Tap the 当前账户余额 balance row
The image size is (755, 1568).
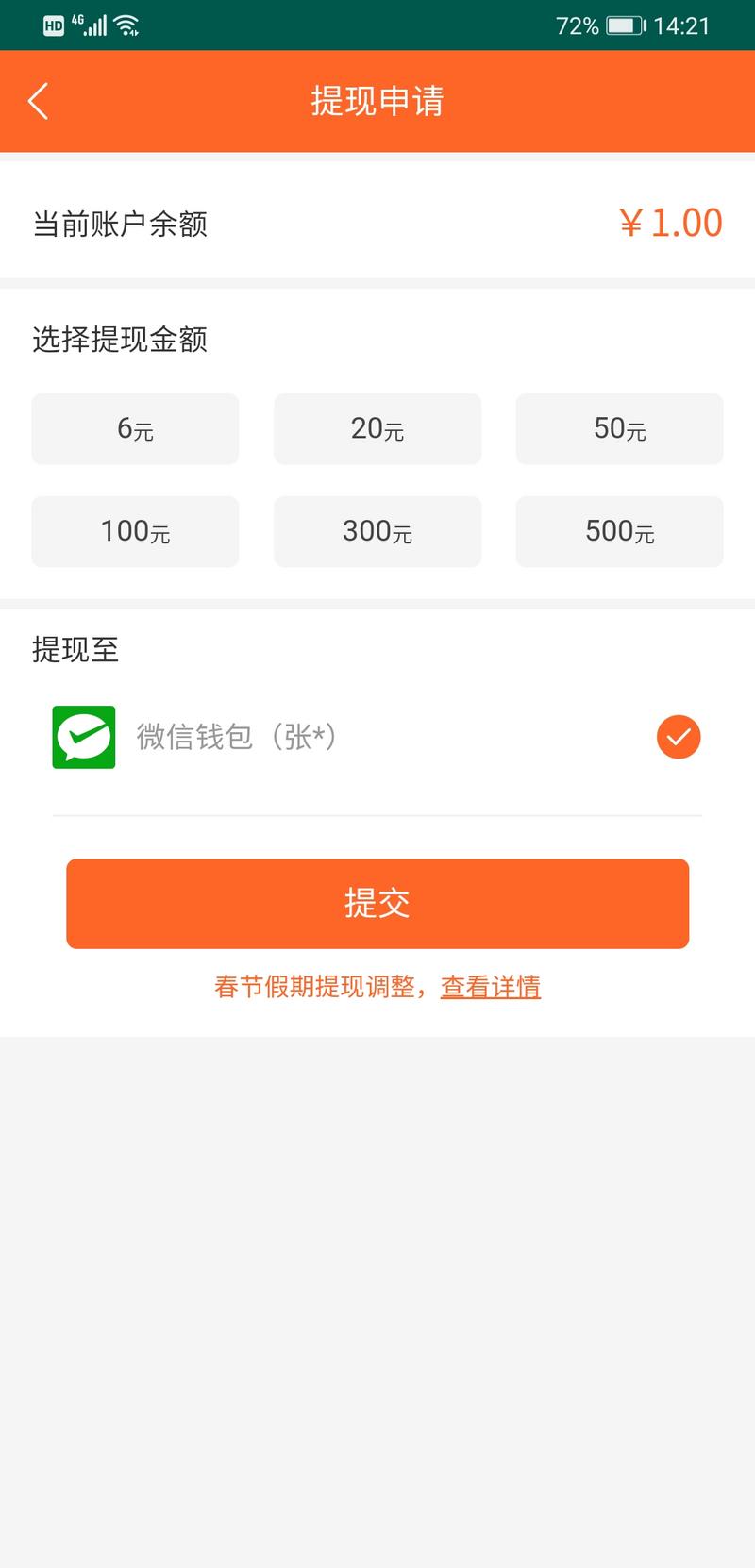pyautogui.click(x=377, y=224)
